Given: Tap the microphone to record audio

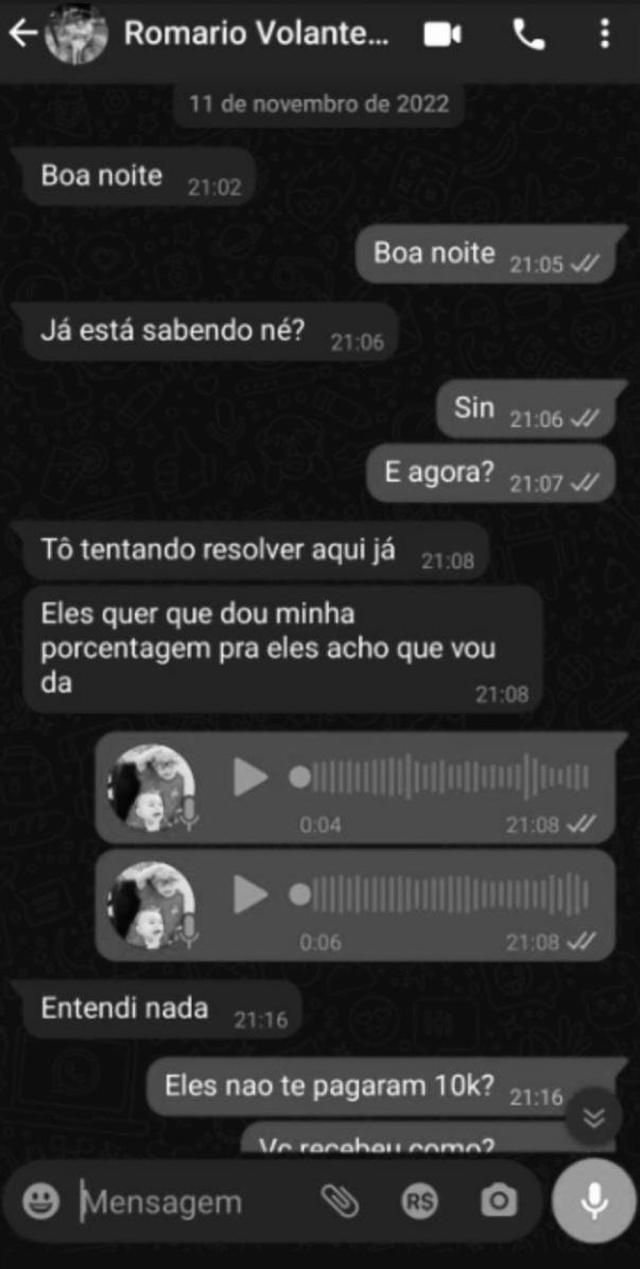Looking at the screenshot, I should [x=594, y=1201].
